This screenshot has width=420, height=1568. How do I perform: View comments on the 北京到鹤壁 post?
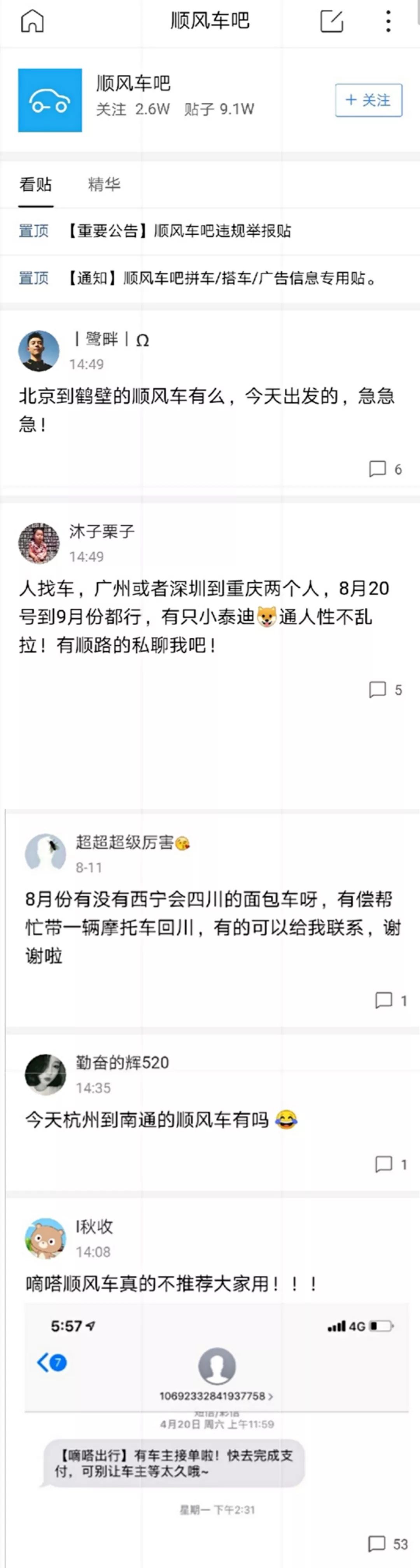click(x=385, y=469)
